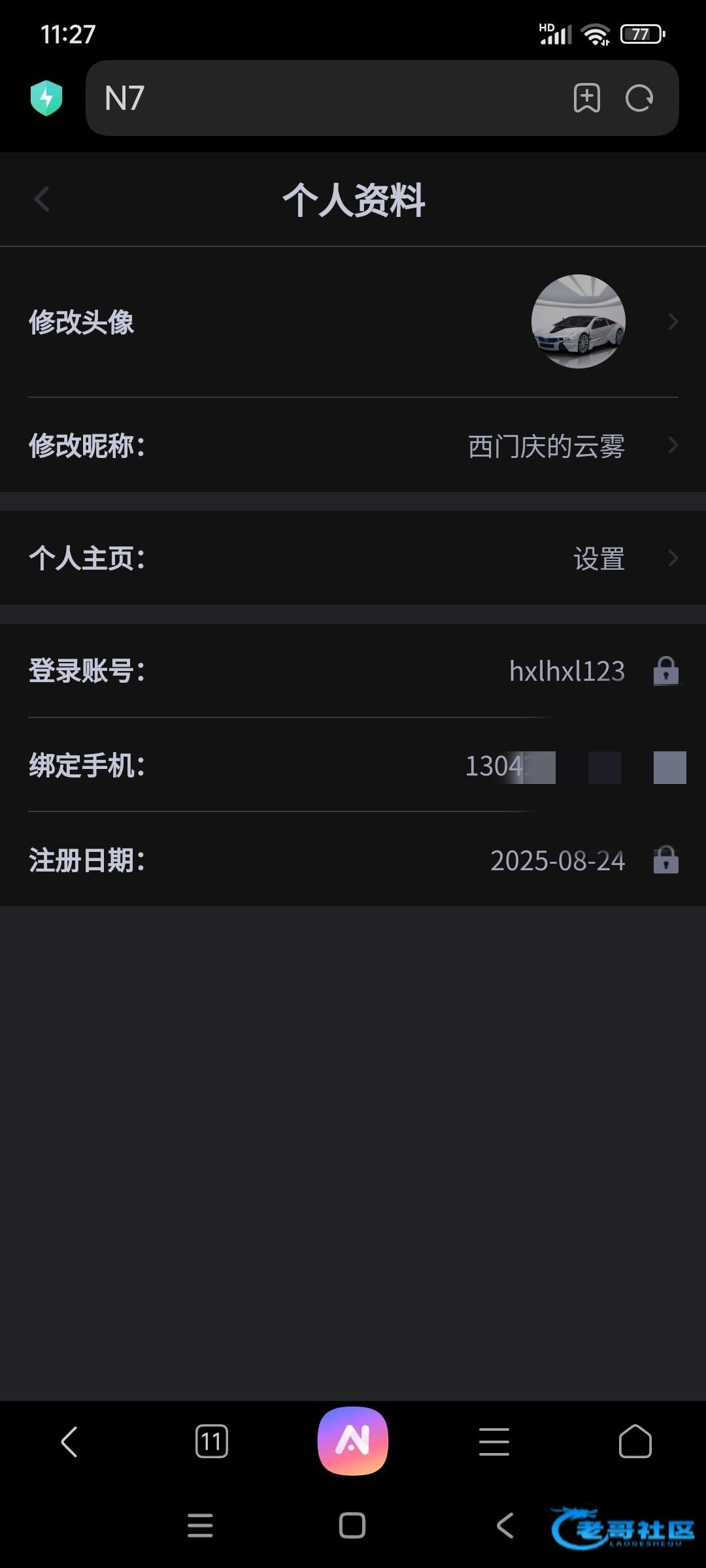
Task: Go to browser home page
Action: tap(635, 1441)
